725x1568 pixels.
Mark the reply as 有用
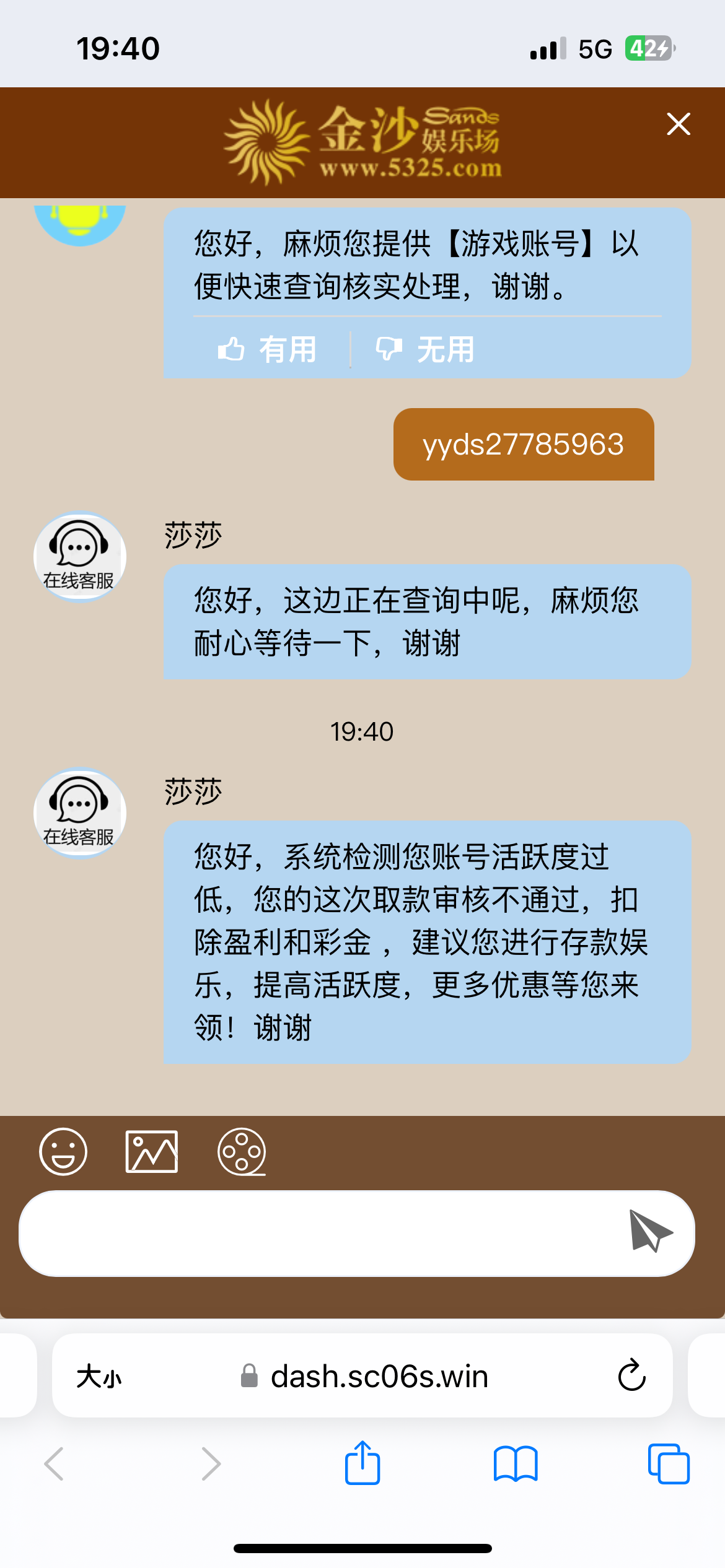pyautogui.click(x=268, y=350)
